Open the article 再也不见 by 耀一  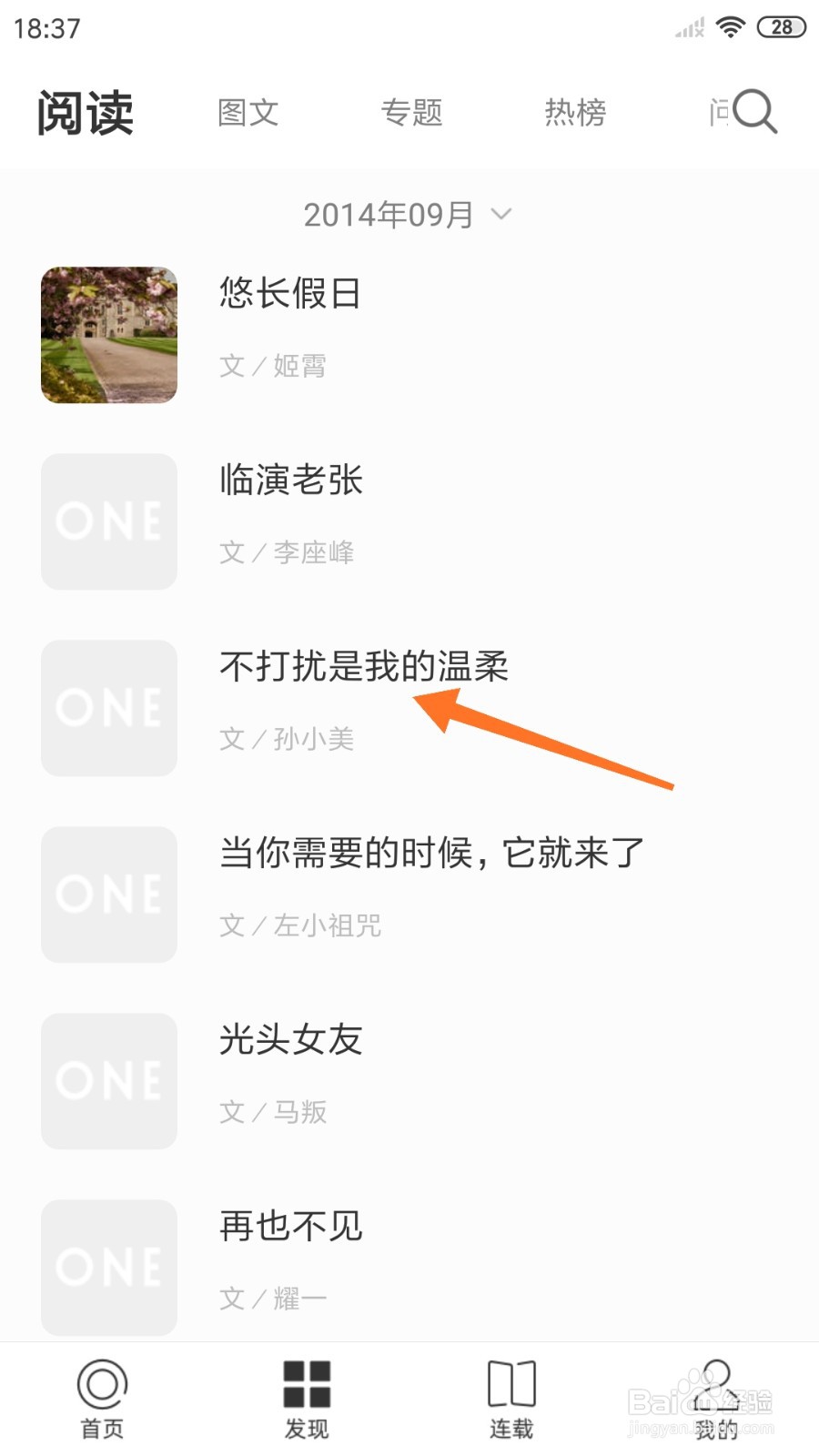(289, 1227)
